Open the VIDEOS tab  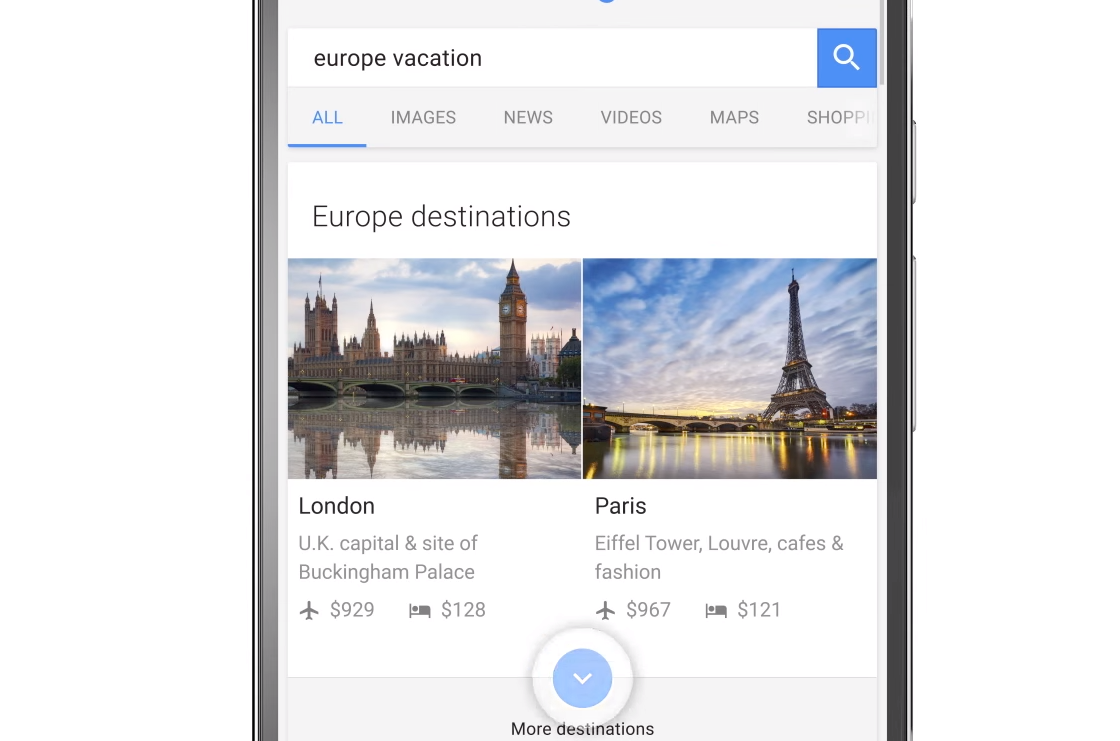tap(631, 118)
